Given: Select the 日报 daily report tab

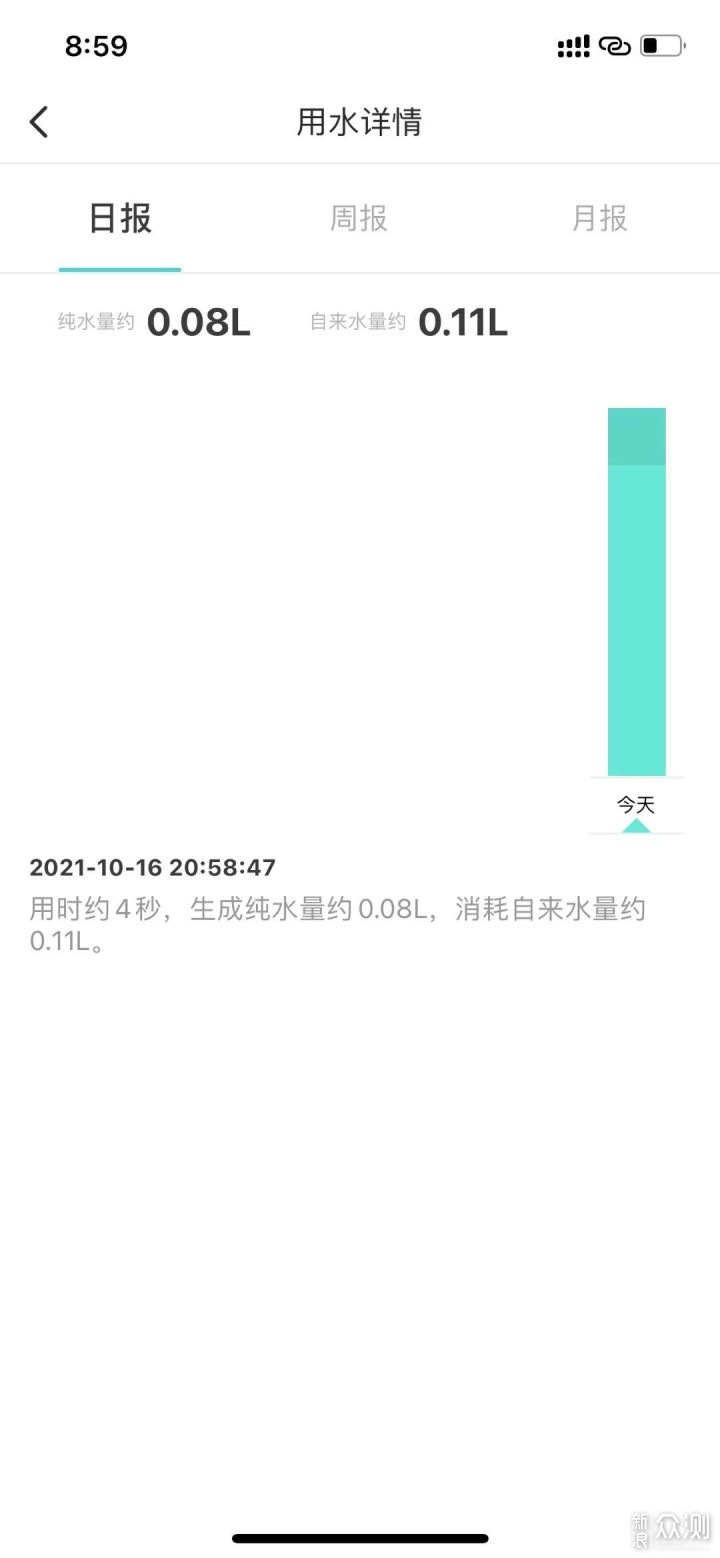Looking at the screenshot, I should pyautogui.click(x=120, y=218).
